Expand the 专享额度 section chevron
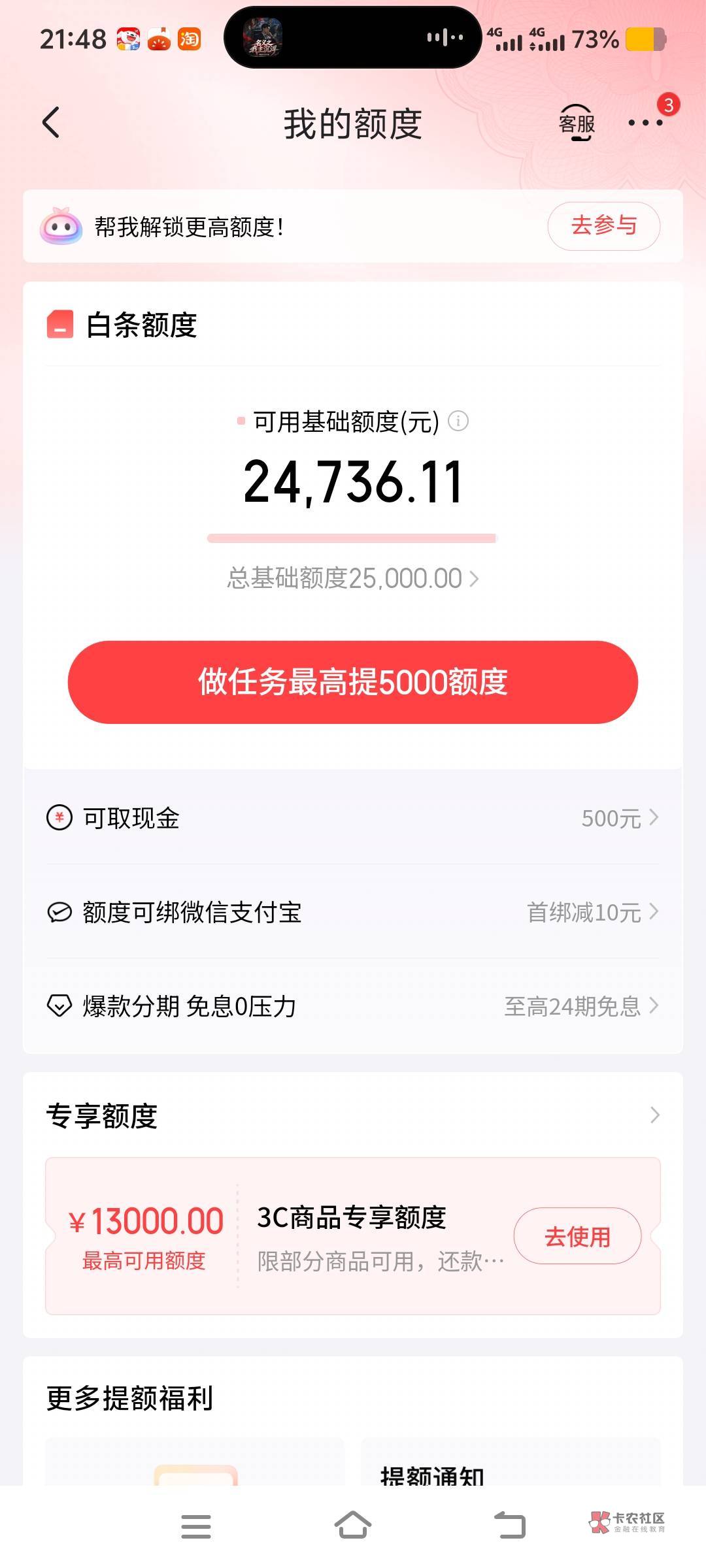Image resolution: width=706 pixels, height=1568 pixels. pyautogui.click(x=654, y=1115)
